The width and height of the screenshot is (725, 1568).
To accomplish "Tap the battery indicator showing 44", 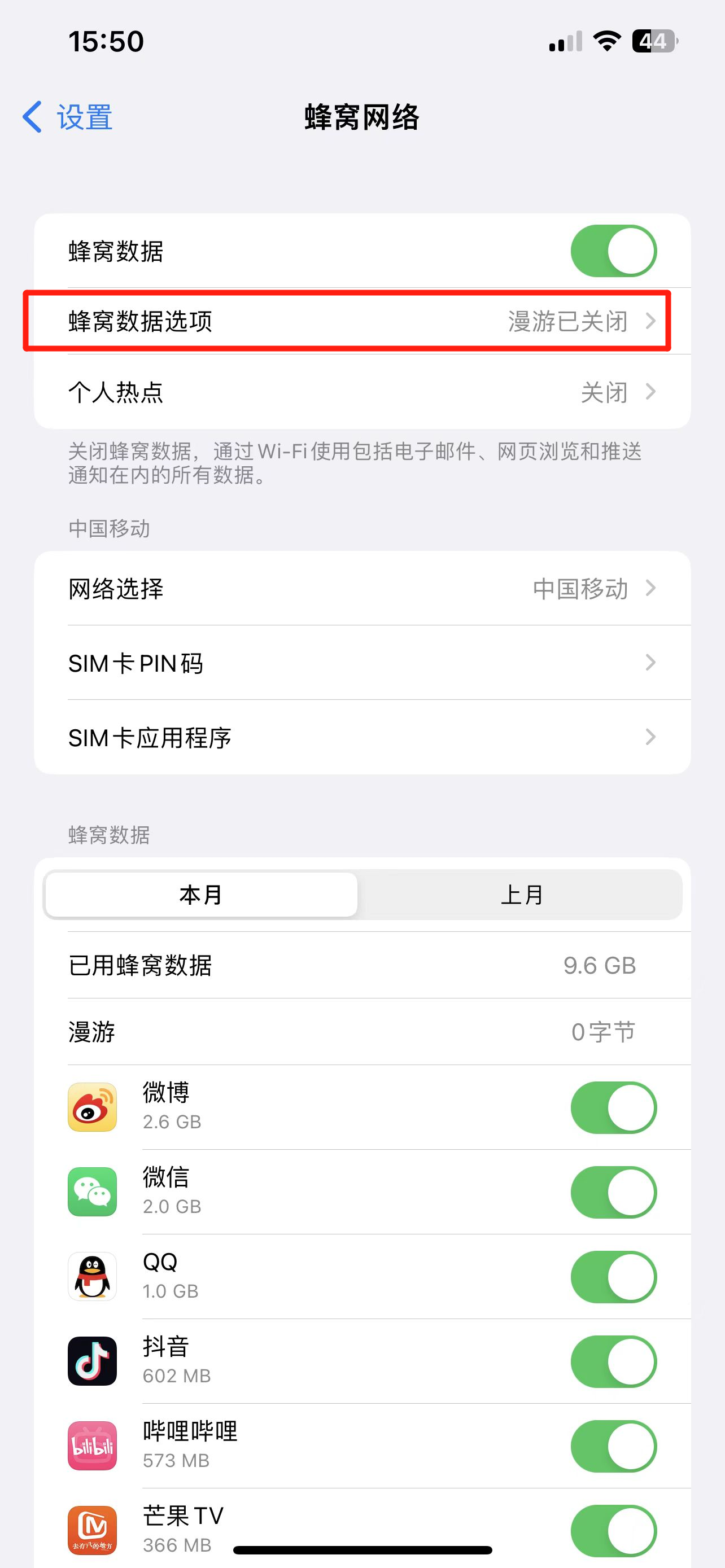I will tap(654, 40).
